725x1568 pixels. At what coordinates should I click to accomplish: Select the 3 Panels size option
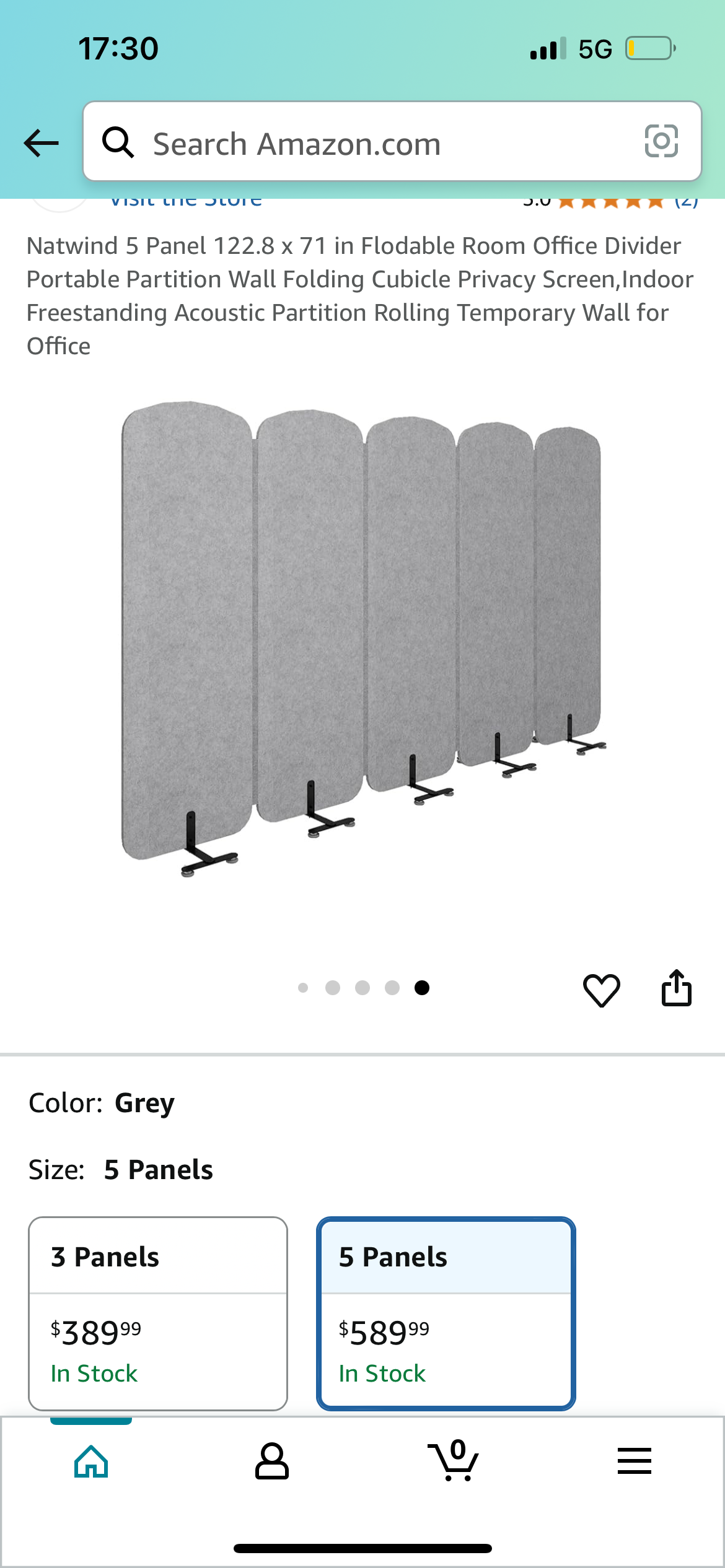coord(158,1313)
